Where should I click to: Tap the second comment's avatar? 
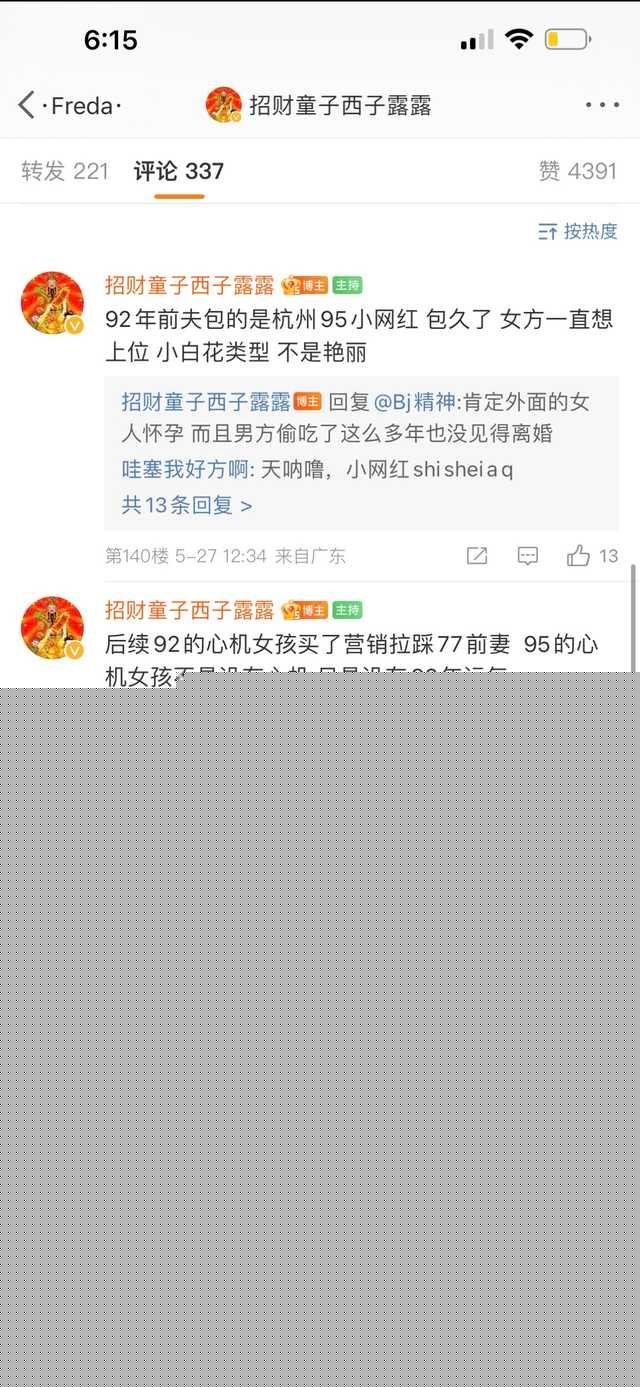(53, 627)
